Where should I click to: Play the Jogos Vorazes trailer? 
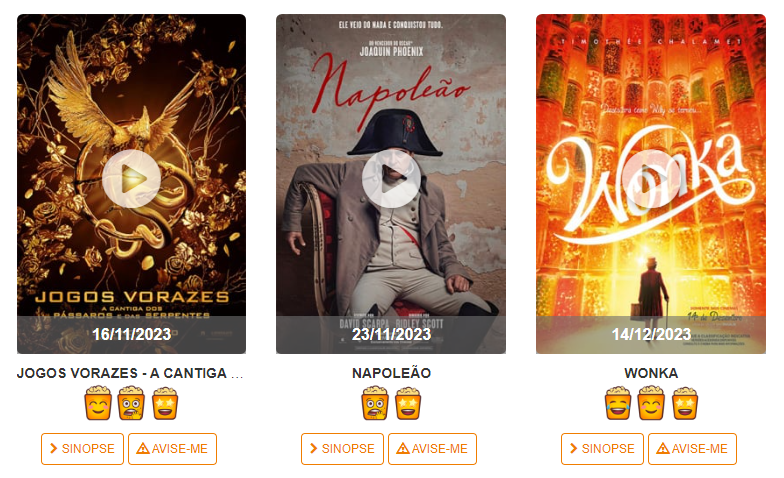[131, 179]
